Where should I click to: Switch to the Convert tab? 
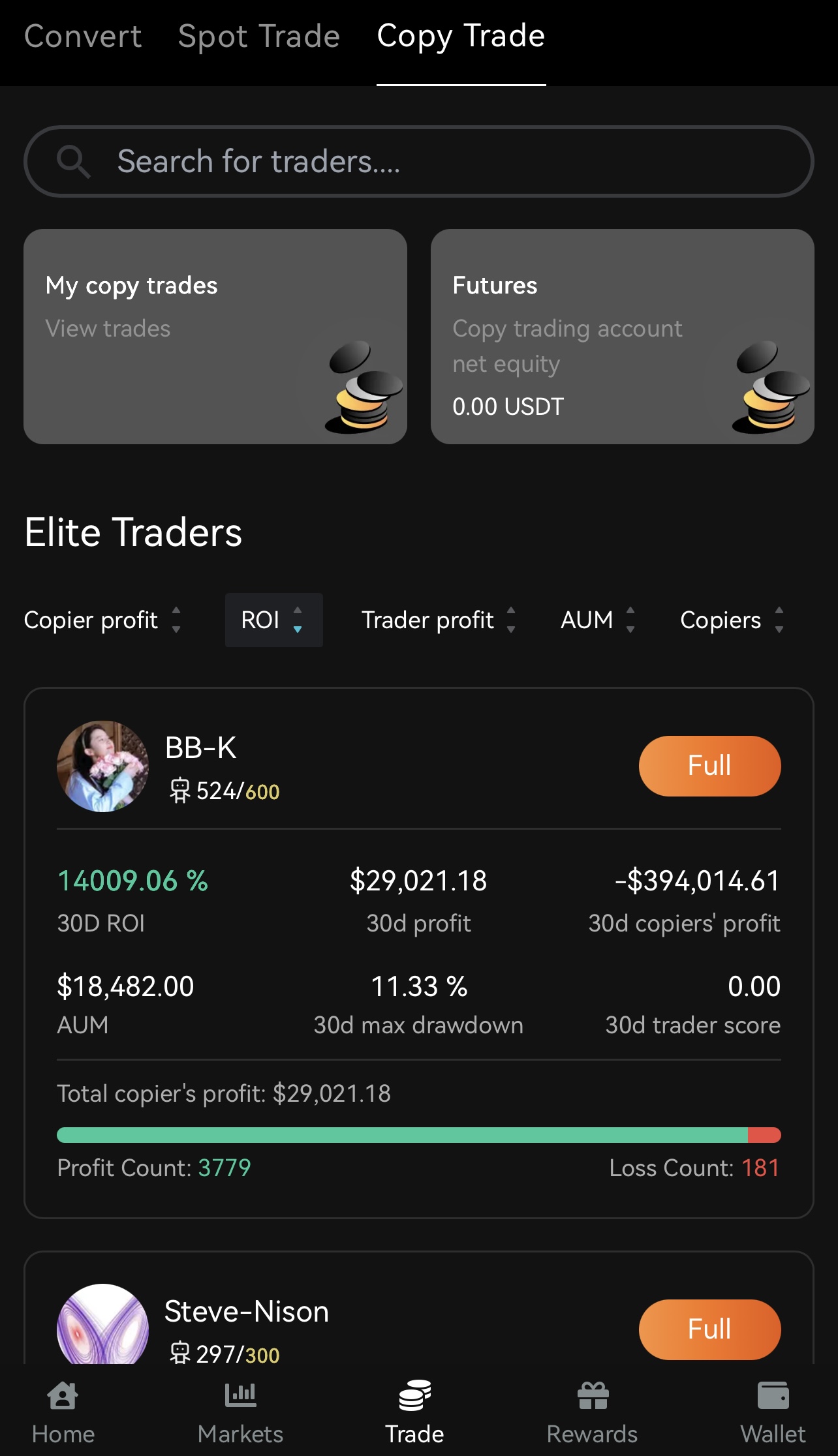[x=82, y=37]
